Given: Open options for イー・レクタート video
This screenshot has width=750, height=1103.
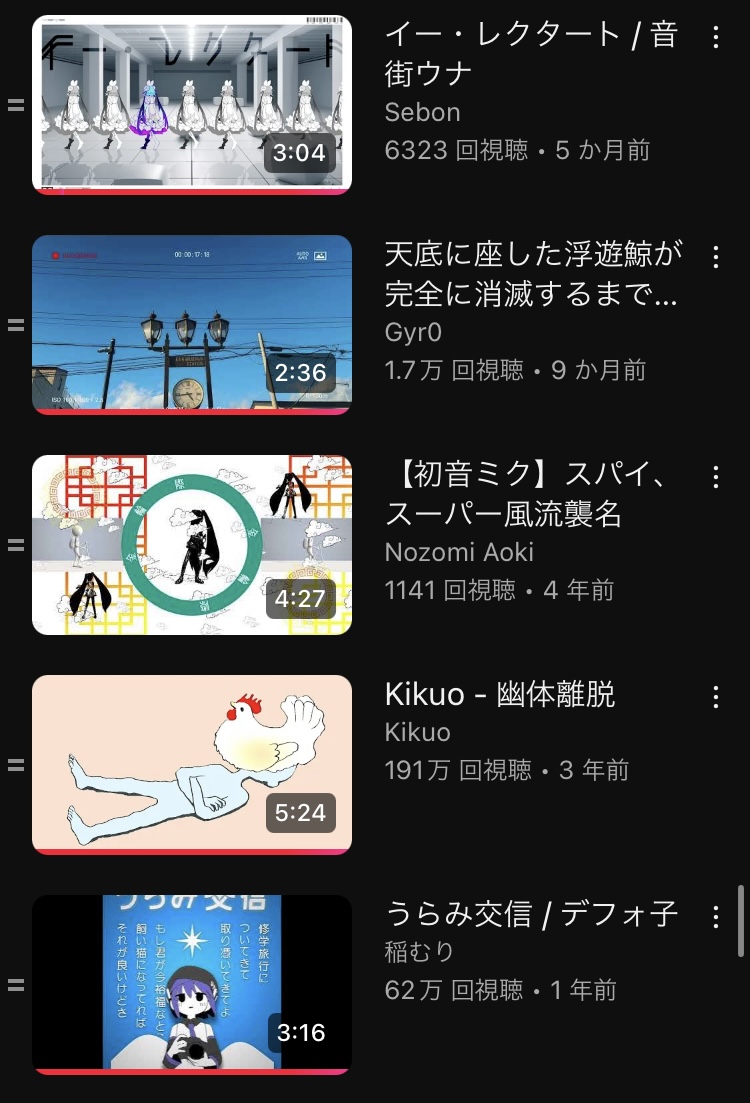Looking at the screenshot, I should coord(715,38).
